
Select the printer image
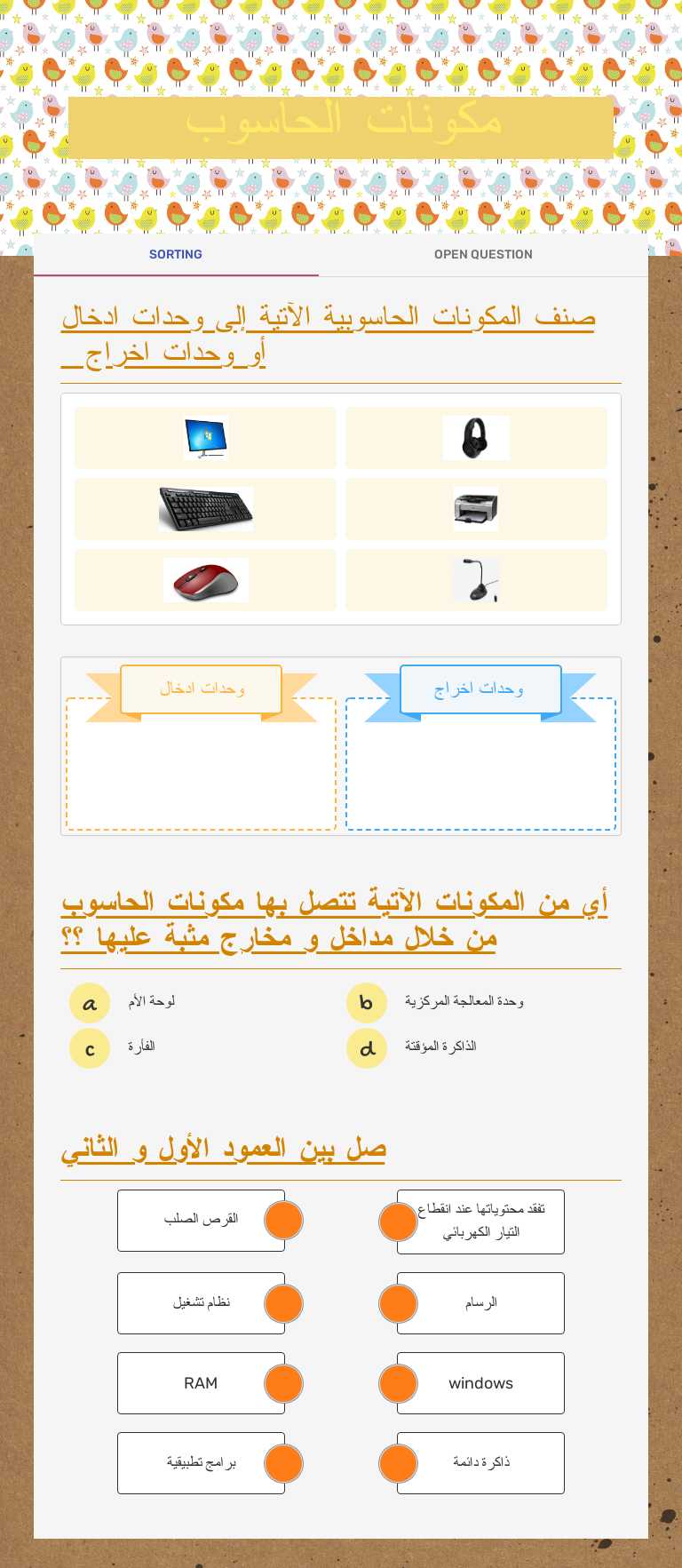(x=476, y=507)
